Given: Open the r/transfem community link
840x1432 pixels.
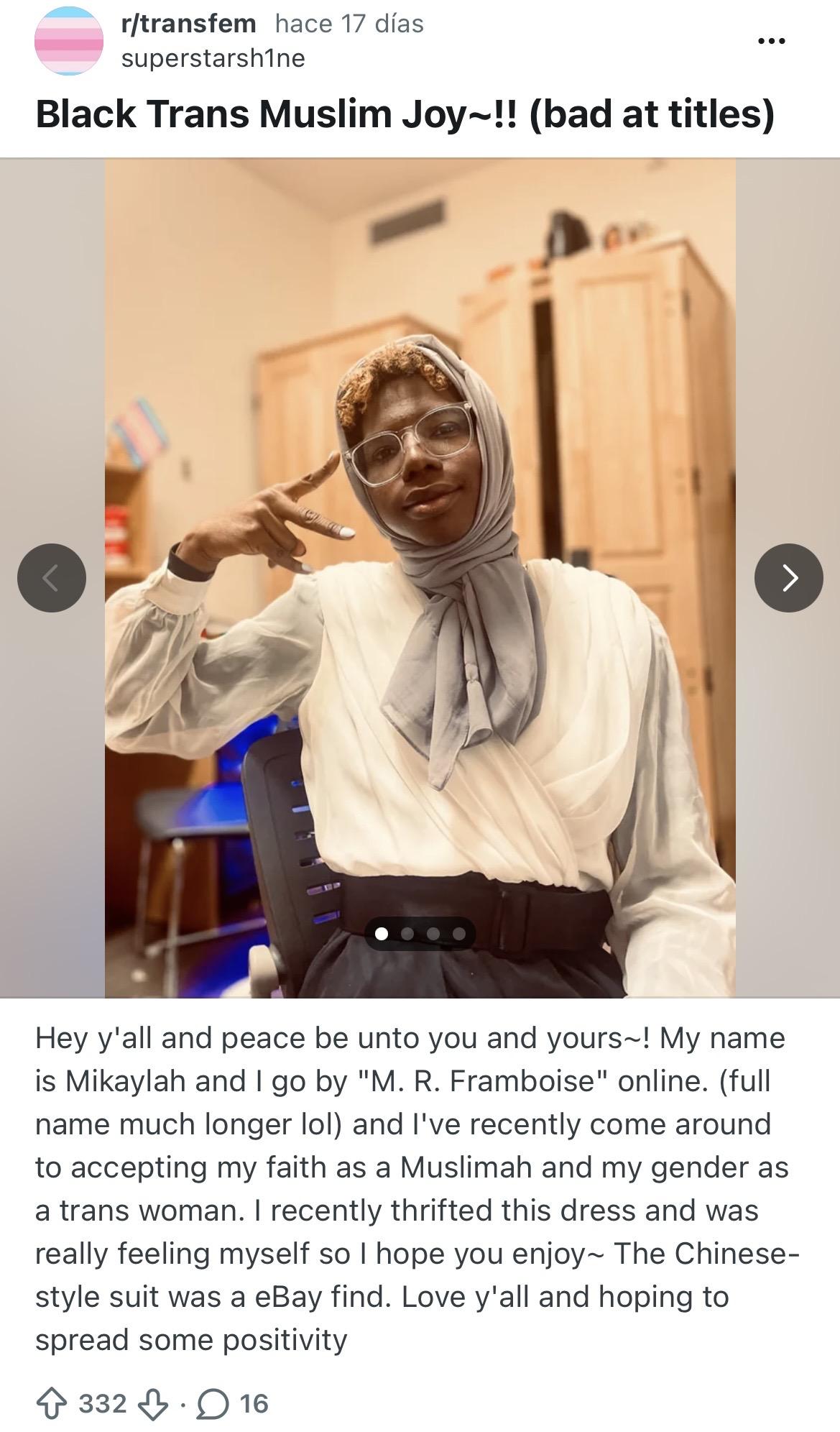Looking at the screenshot, I should point(188,24).
